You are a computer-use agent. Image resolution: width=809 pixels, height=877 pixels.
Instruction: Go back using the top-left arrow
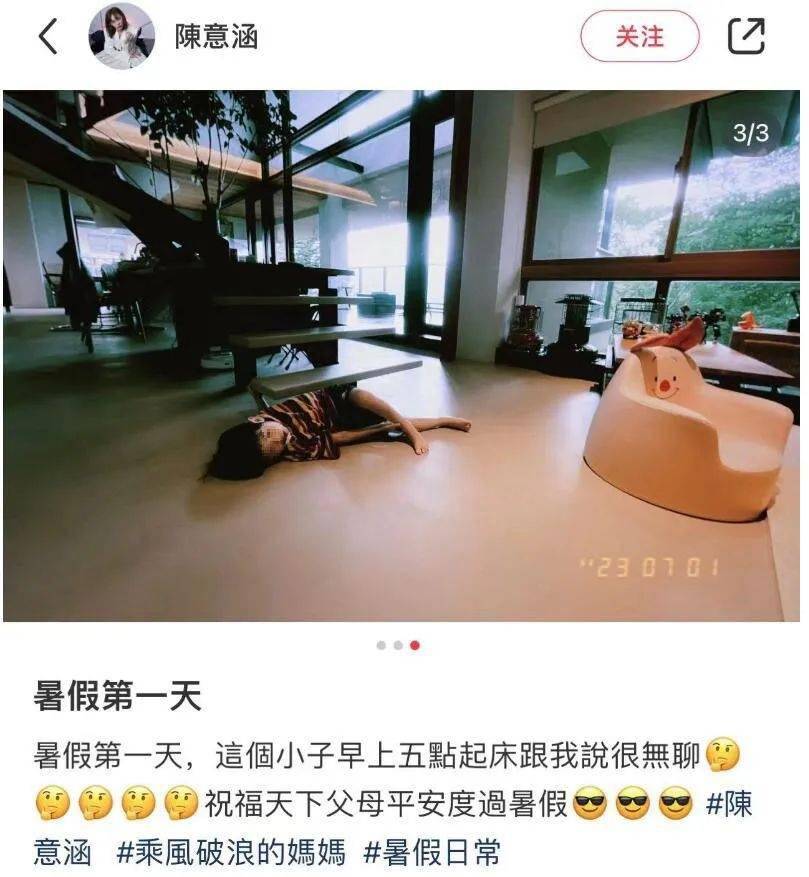point(48,37)
